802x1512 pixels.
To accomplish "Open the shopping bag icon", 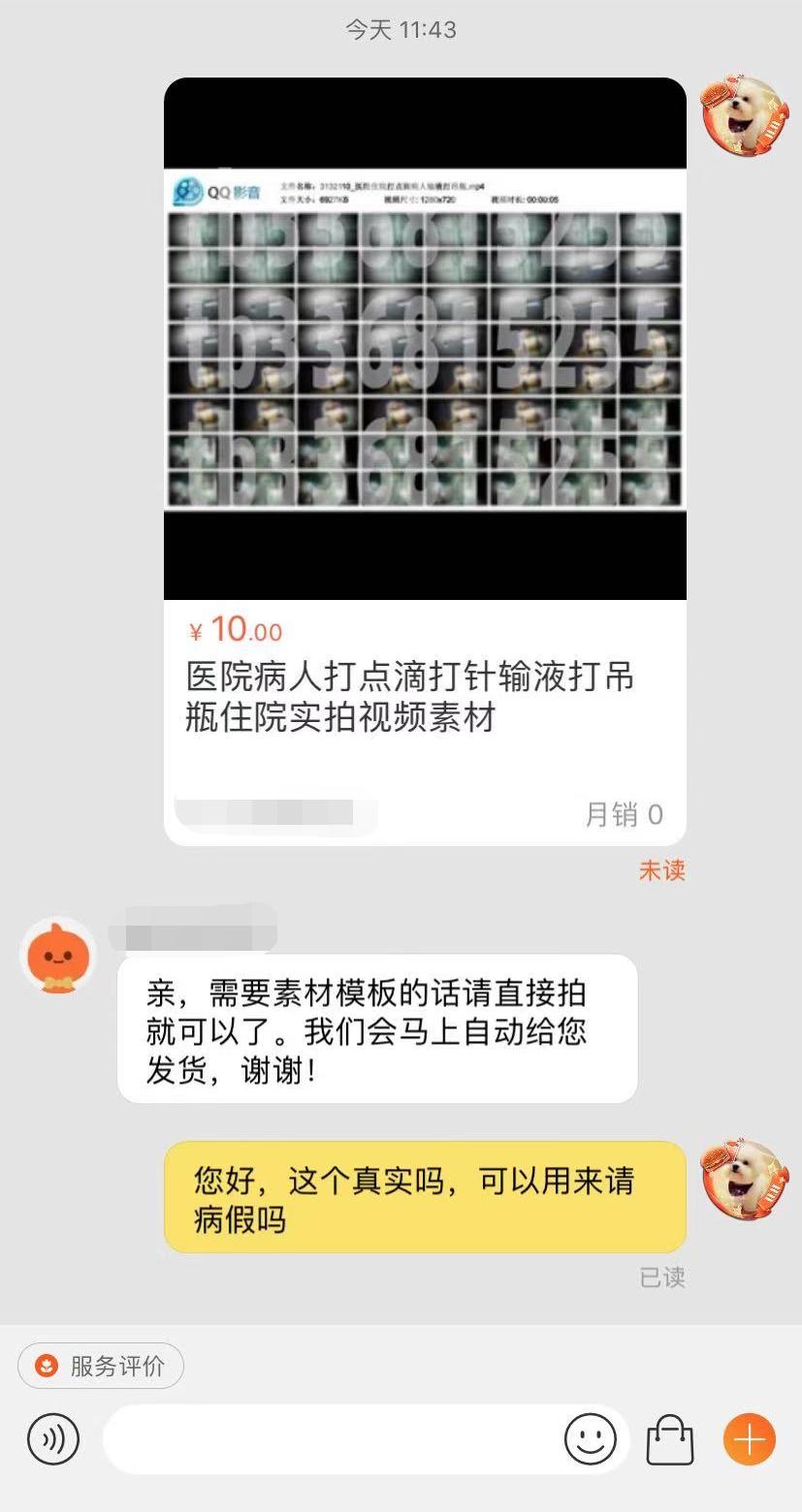I will tap(670, 1439).
